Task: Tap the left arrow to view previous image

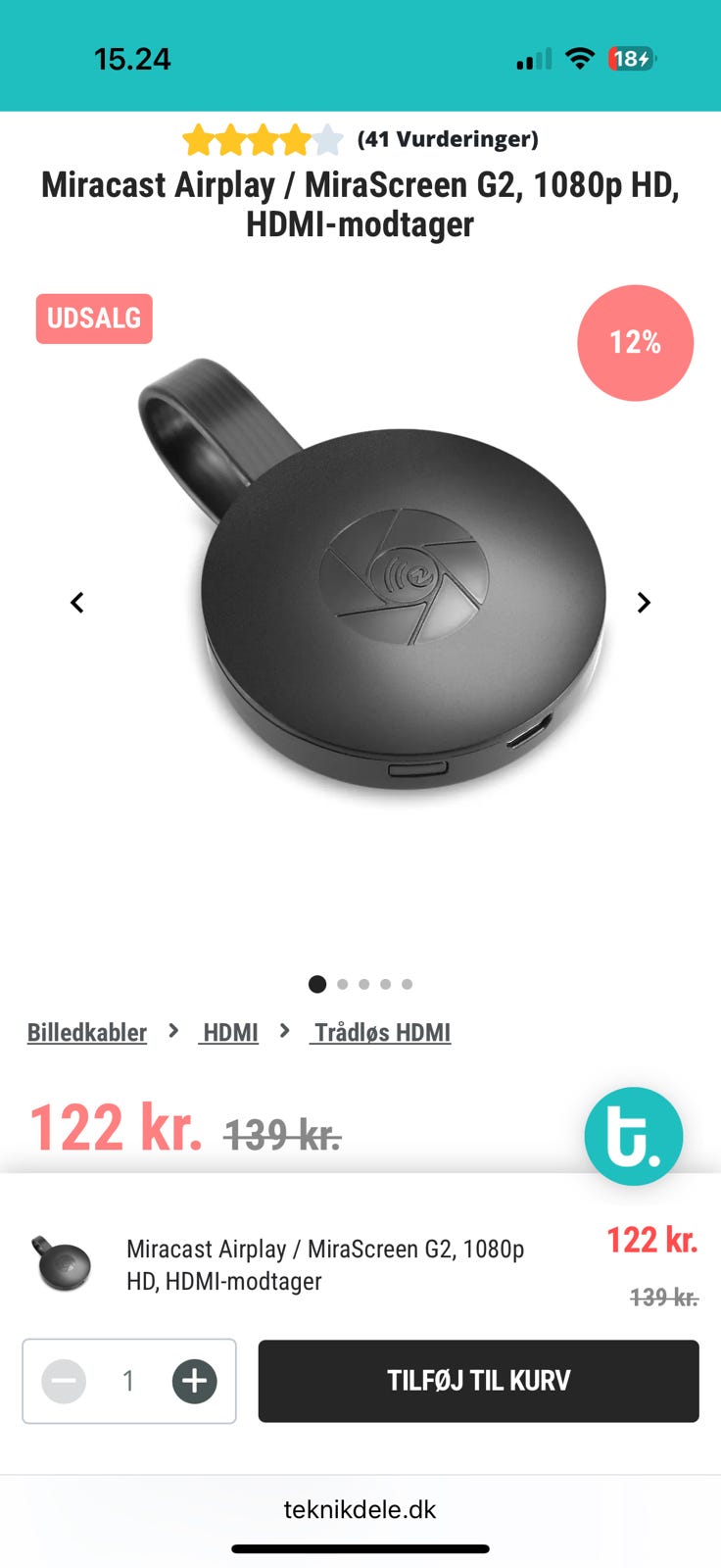Action: click(77, 603)
